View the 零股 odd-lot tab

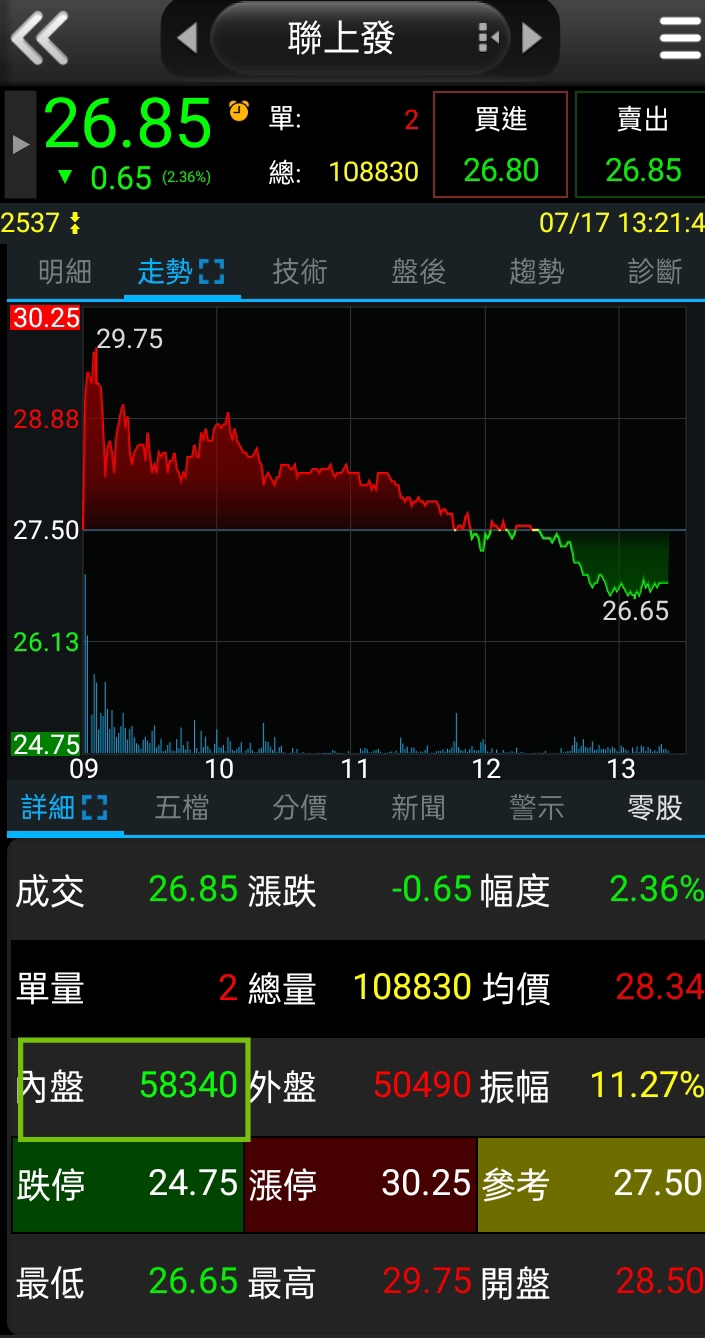[655, 808]
